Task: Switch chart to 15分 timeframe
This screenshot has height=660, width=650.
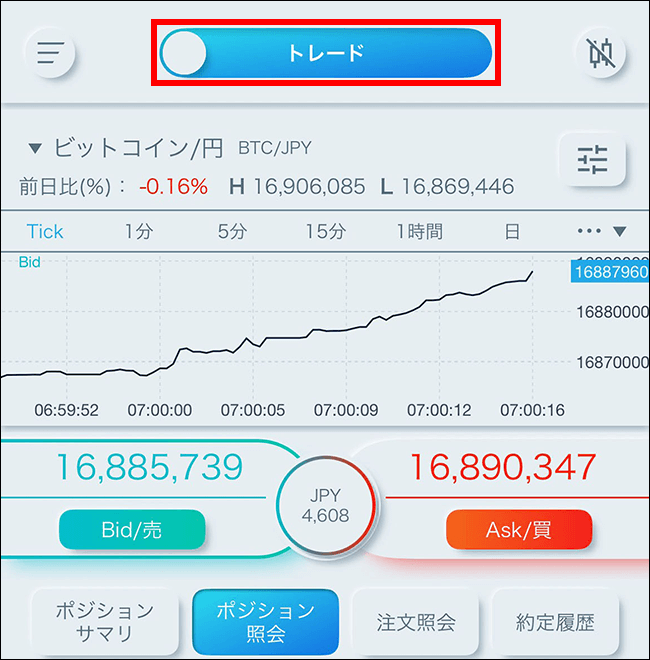Action: click(x=325, y=231)
